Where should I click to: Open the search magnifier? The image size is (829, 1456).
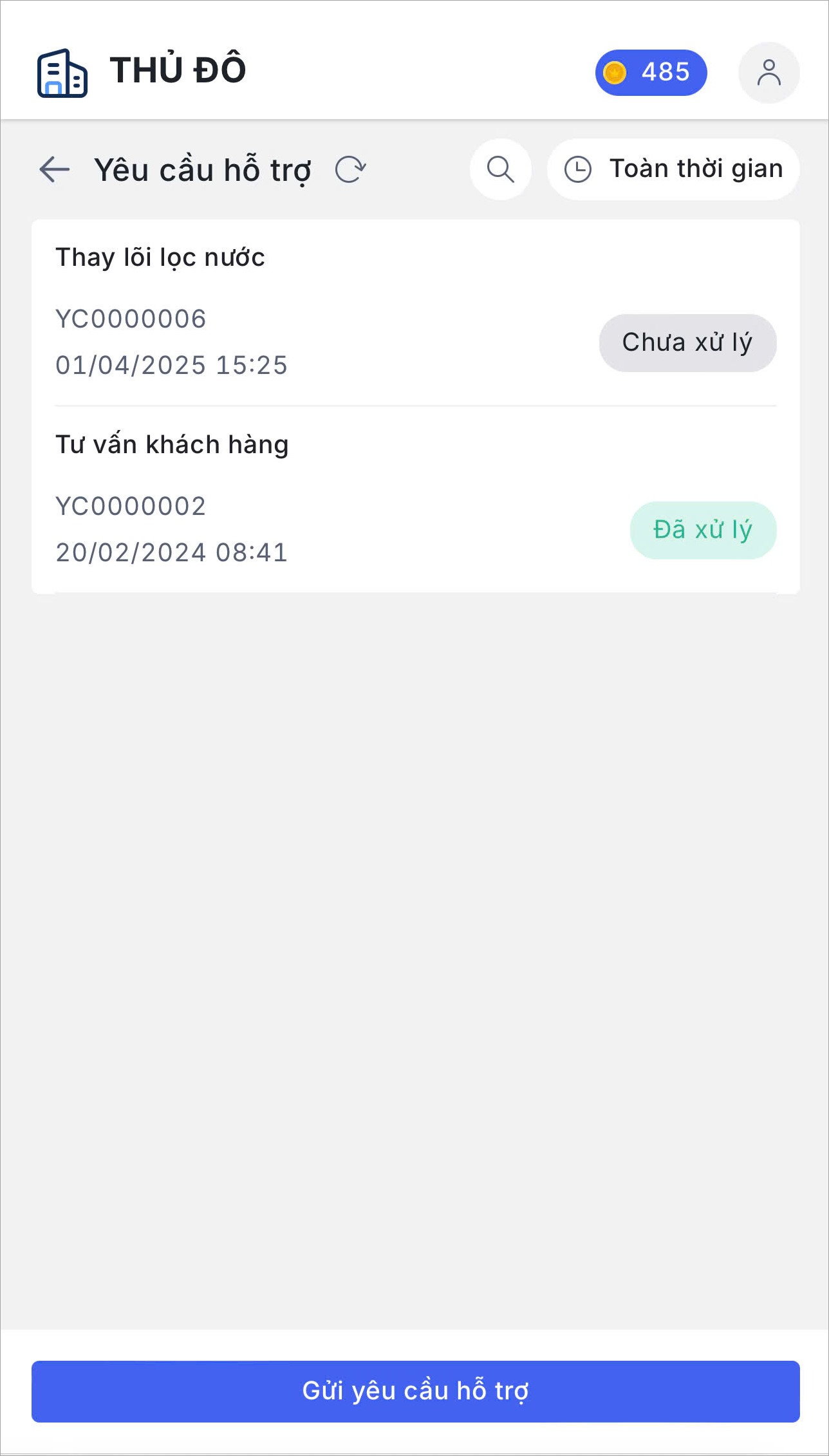point(501,169)
